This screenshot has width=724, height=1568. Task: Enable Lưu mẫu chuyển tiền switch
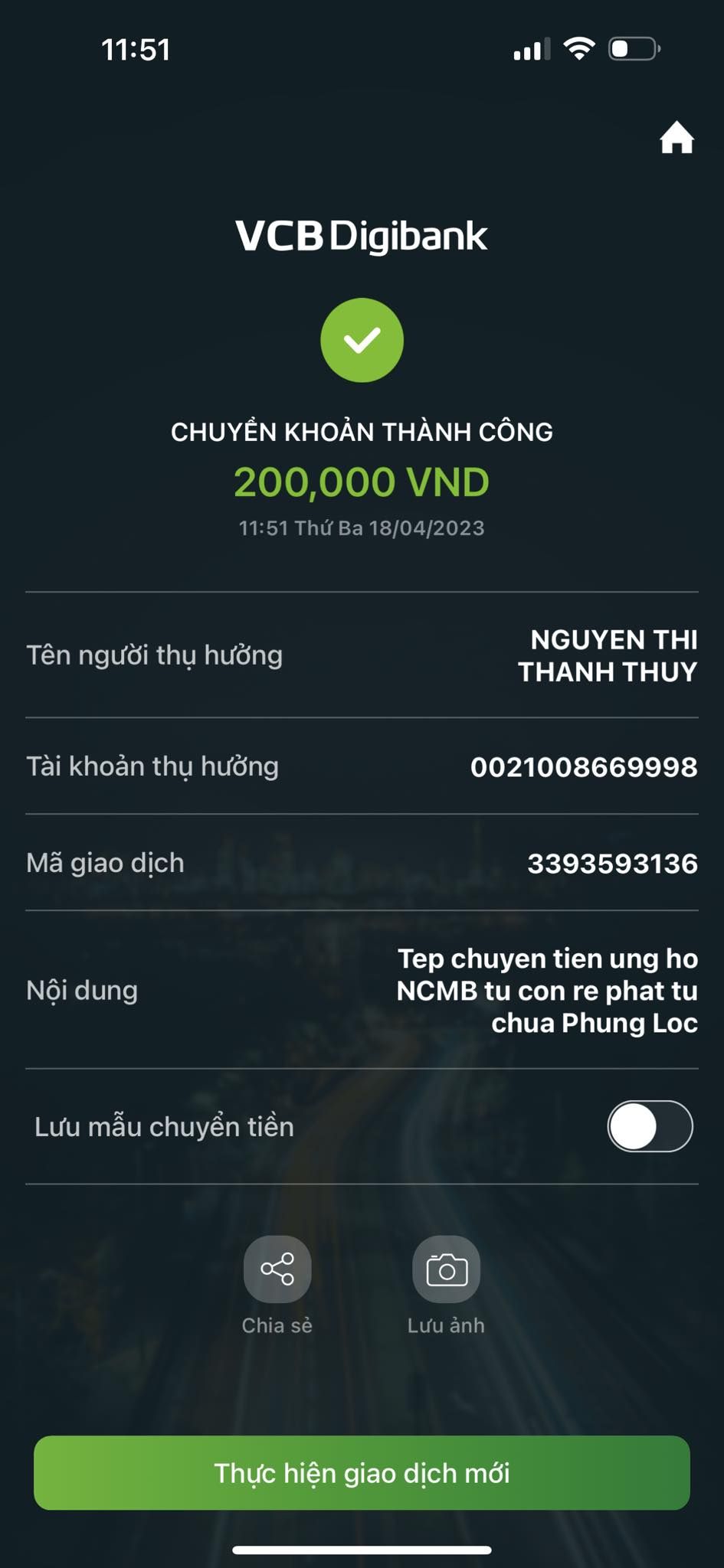pyautogui.click(x=650, y=1126)
